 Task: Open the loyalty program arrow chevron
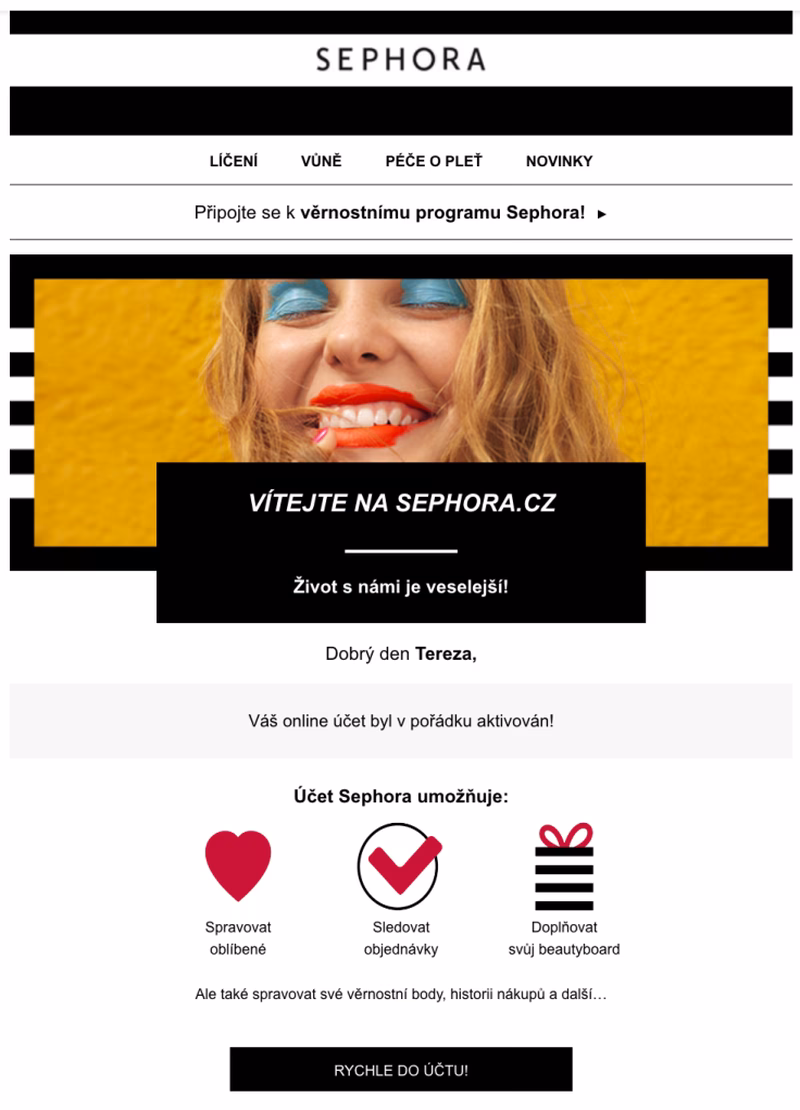coord(604,211)
